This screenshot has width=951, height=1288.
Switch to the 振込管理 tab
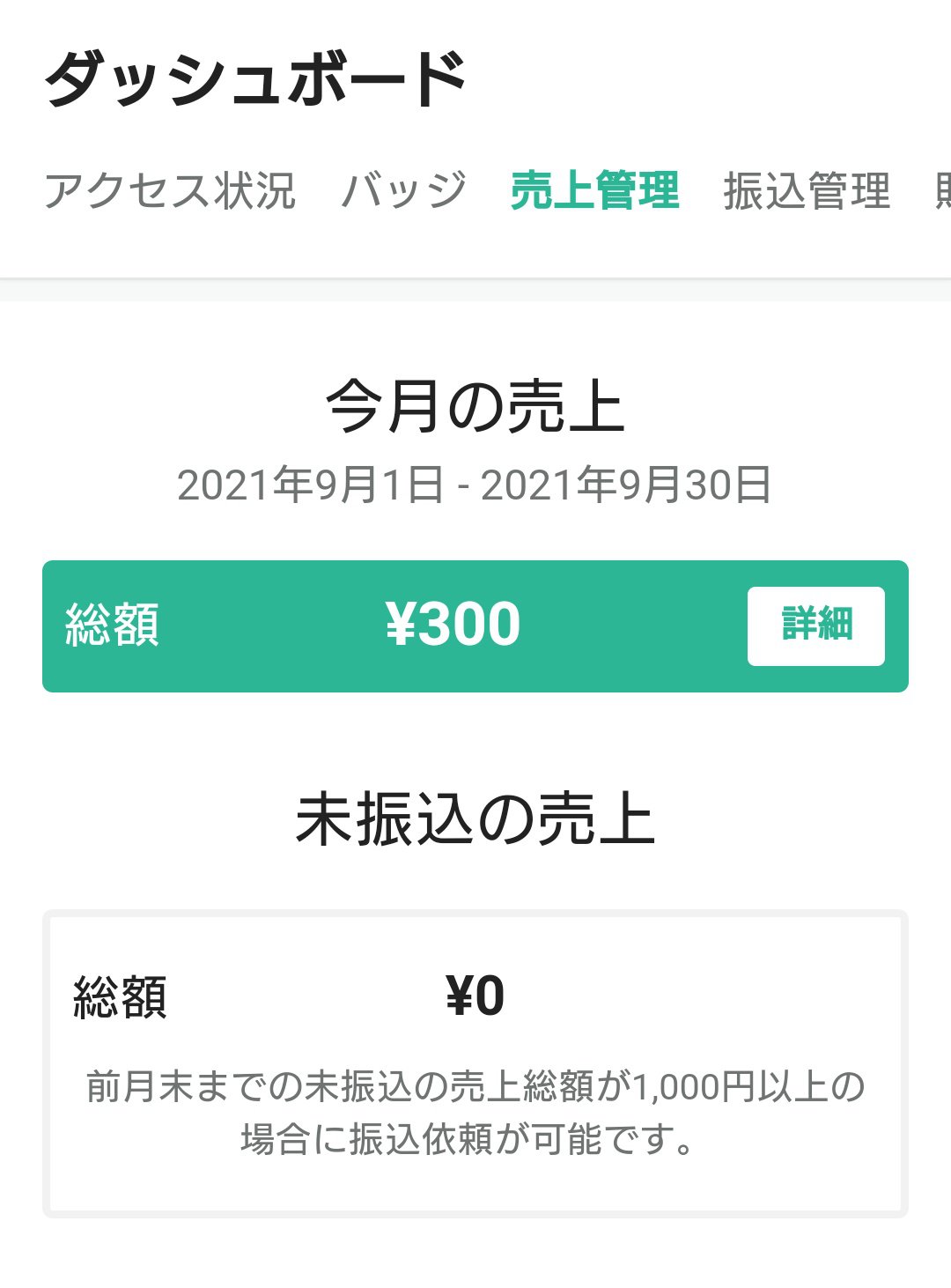click(807, 190)
